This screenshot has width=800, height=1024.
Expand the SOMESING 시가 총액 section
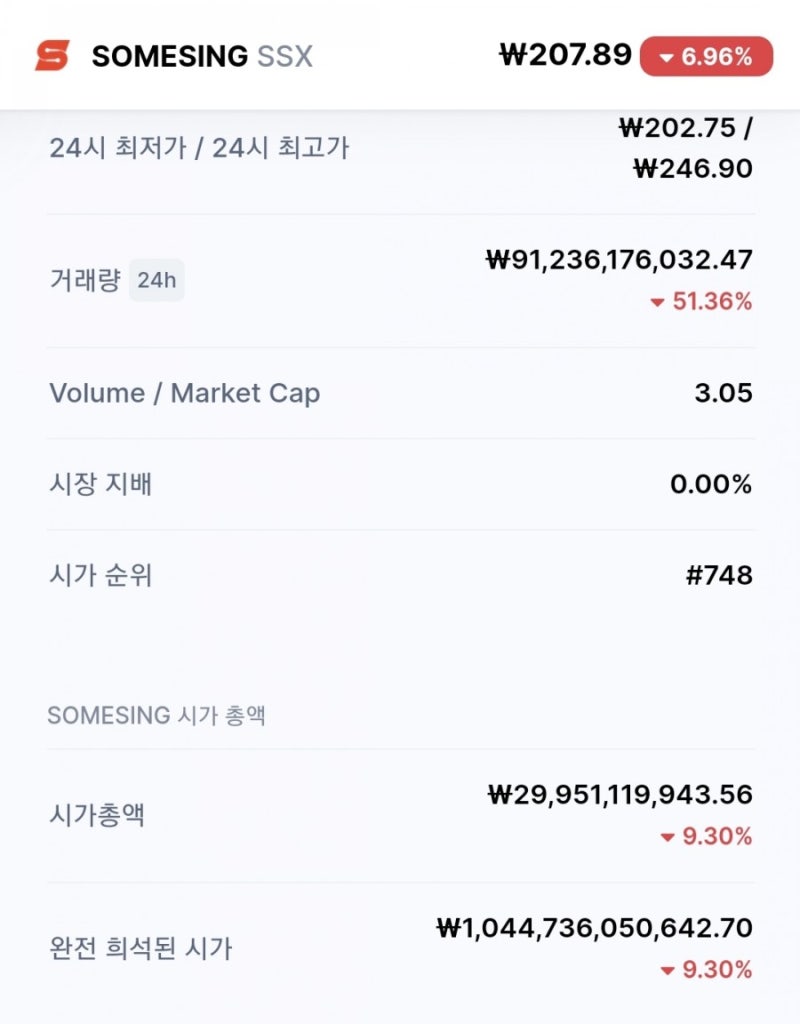pos(160,716)
